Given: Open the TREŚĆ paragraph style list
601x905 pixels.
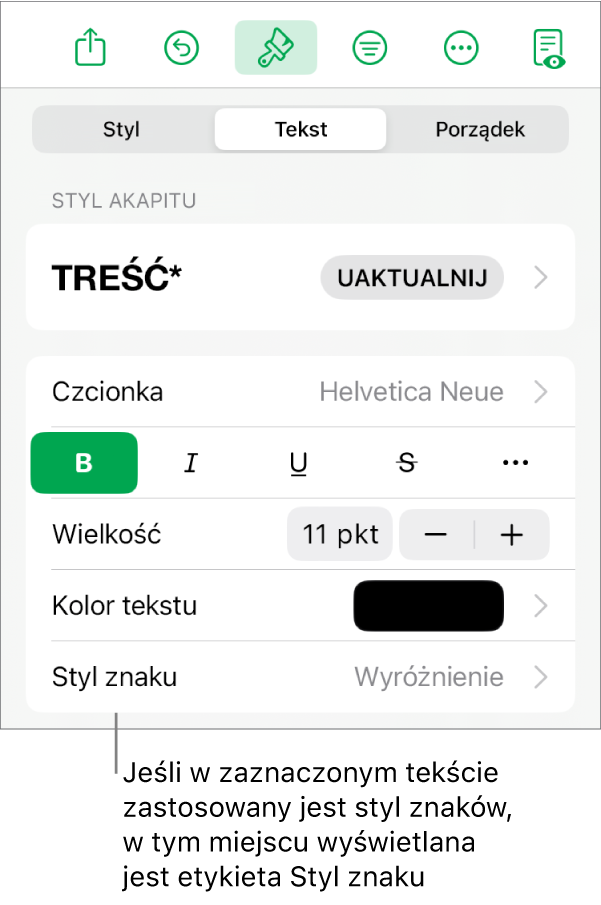Looking at the screenshot, I should (541, 278).
